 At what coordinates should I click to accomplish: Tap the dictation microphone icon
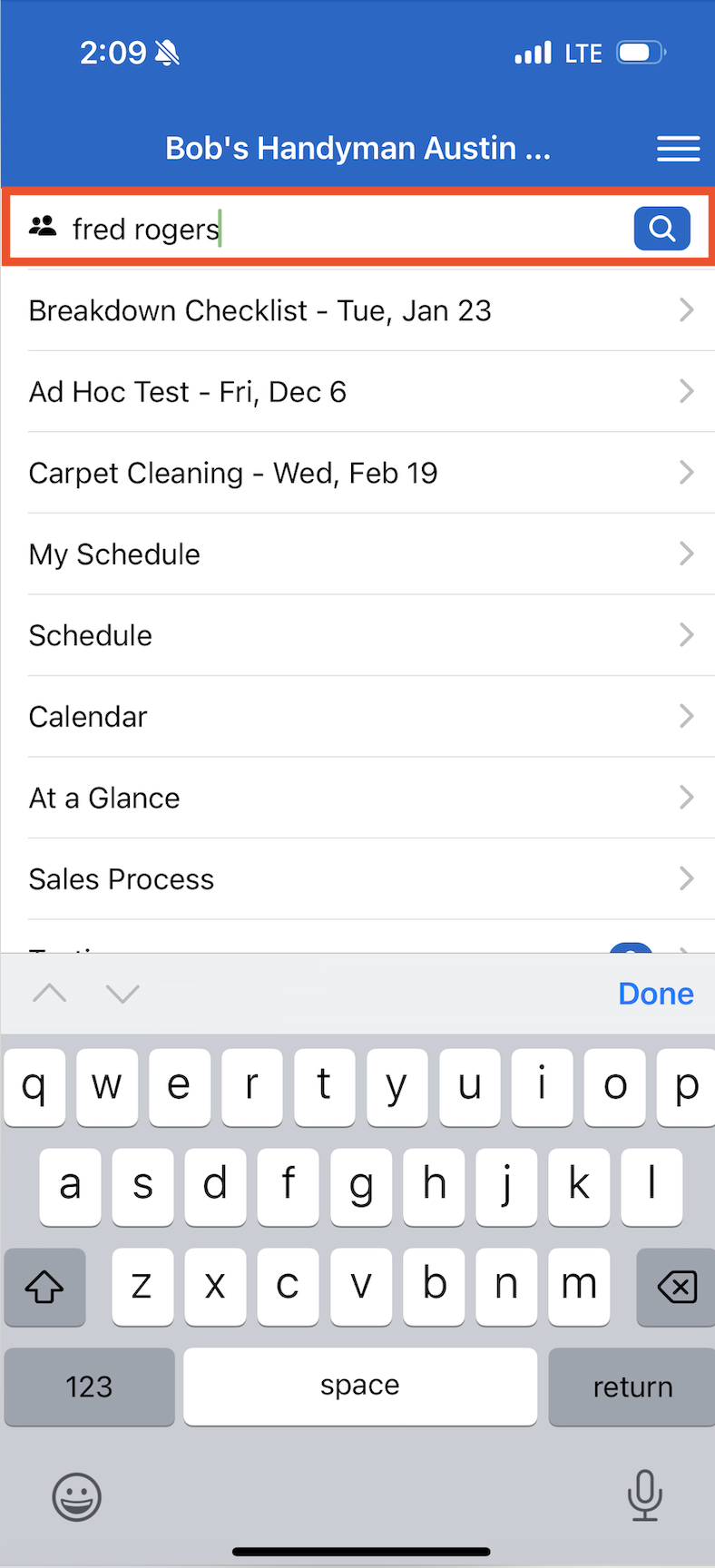[644, 1495]
